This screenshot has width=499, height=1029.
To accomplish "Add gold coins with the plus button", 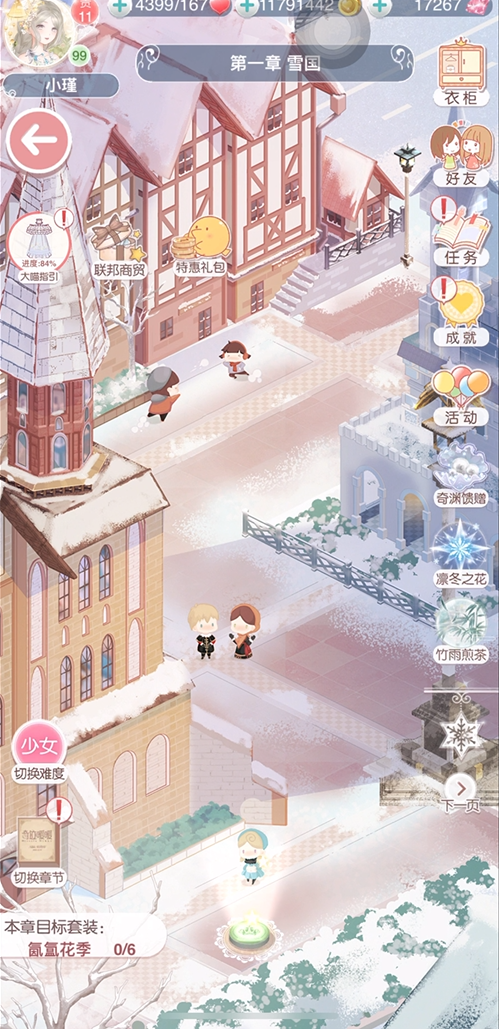I will coord(246,7).
